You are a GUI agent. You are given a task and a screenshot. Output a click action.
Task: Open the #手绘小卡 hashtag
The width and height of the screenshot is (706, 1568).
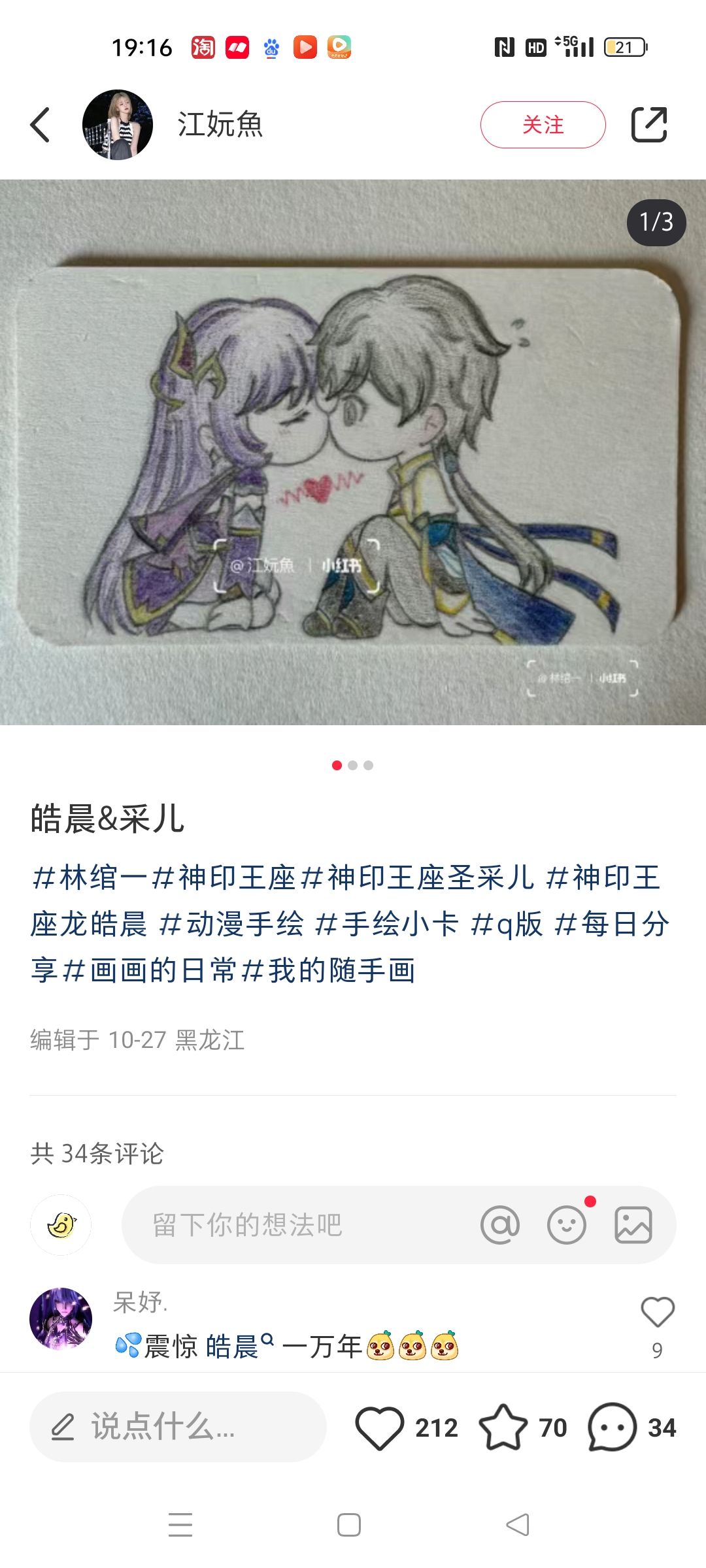pos(386,924)
